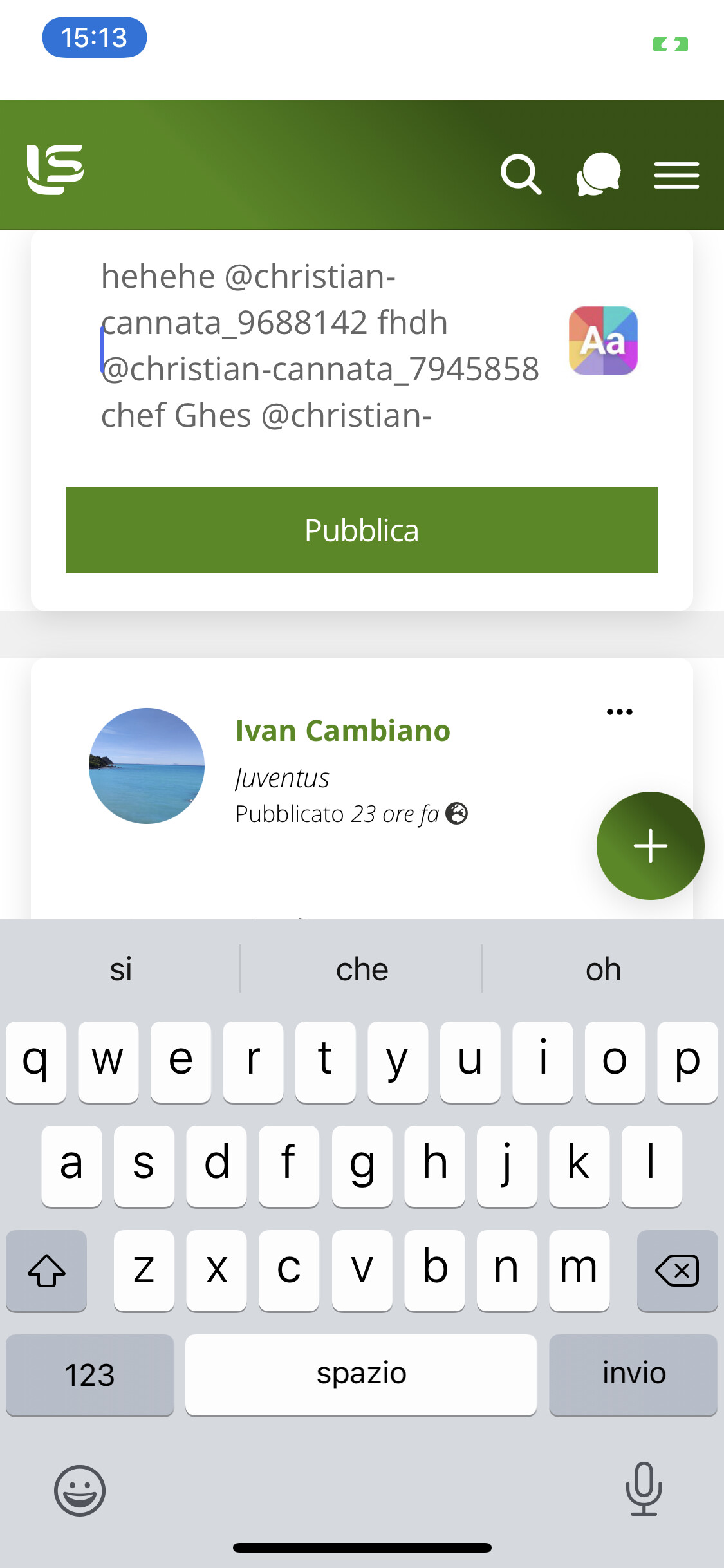This screenshot has height=1568, width=724.
Task: Open the Aa text style icon
Action: pyautogui.click(x=603, y=341)
